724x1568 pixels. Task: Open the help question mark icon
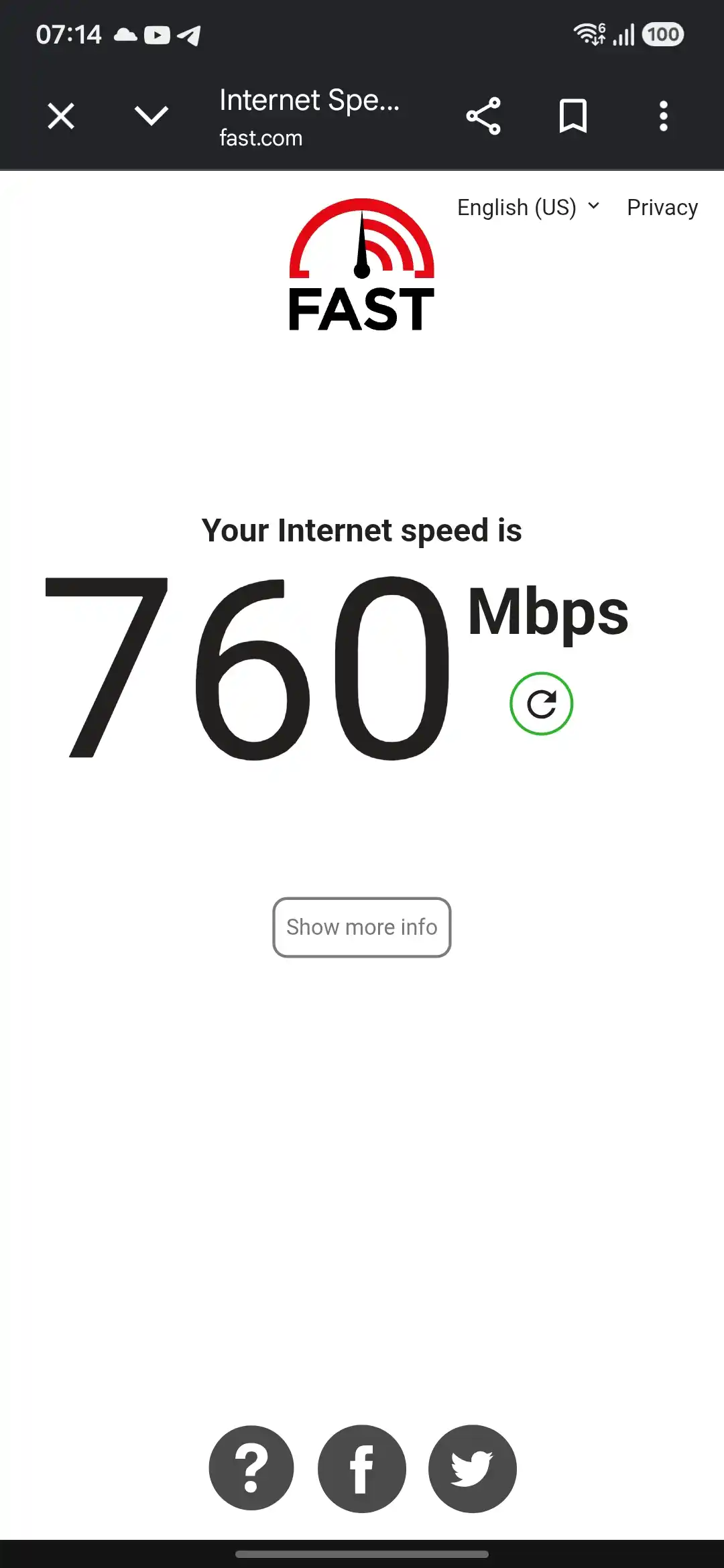tap(251, 1469)
